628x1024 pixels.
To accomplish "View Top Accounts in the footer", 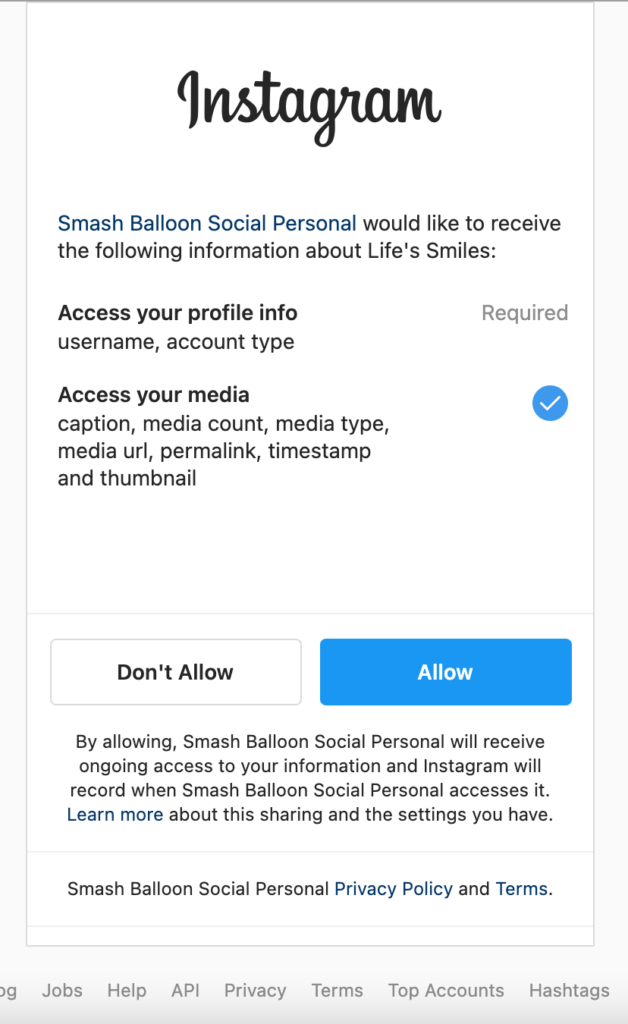I will point(446,990).
